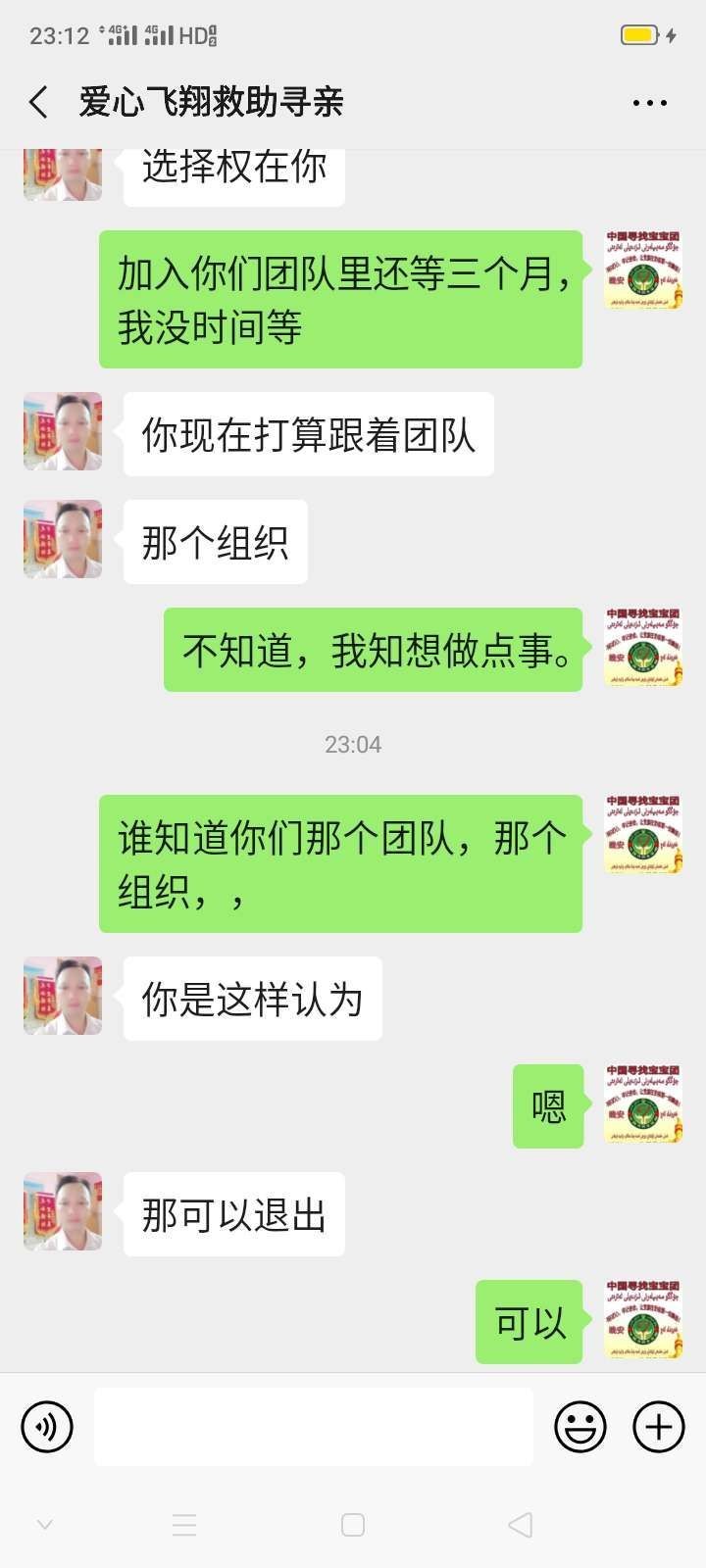Open the emoji picker
Image resolution: width=706 pixels, height=1568 pixels.
click(x=580, y=1427)
